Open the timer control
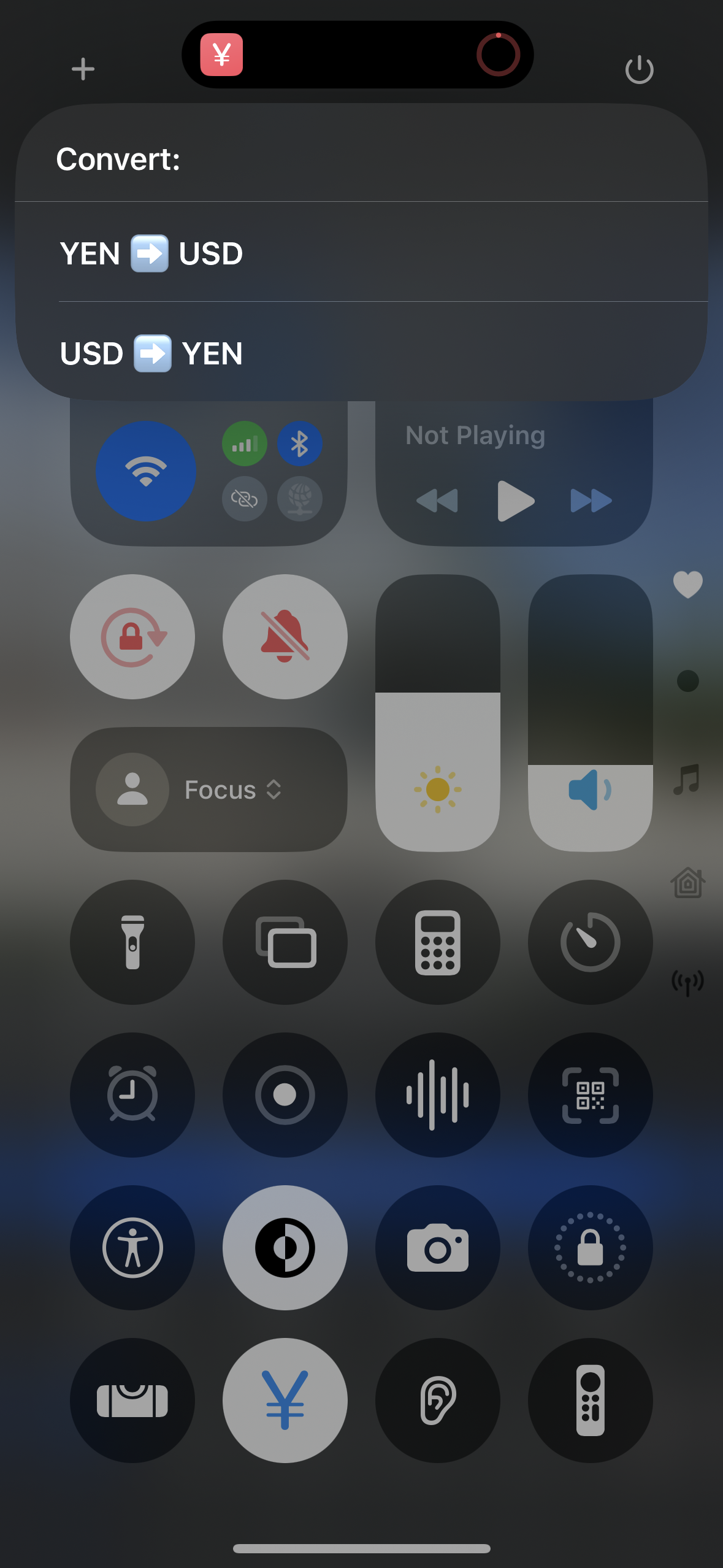The height and width of the screenshot is (1568, 723). 591,942
